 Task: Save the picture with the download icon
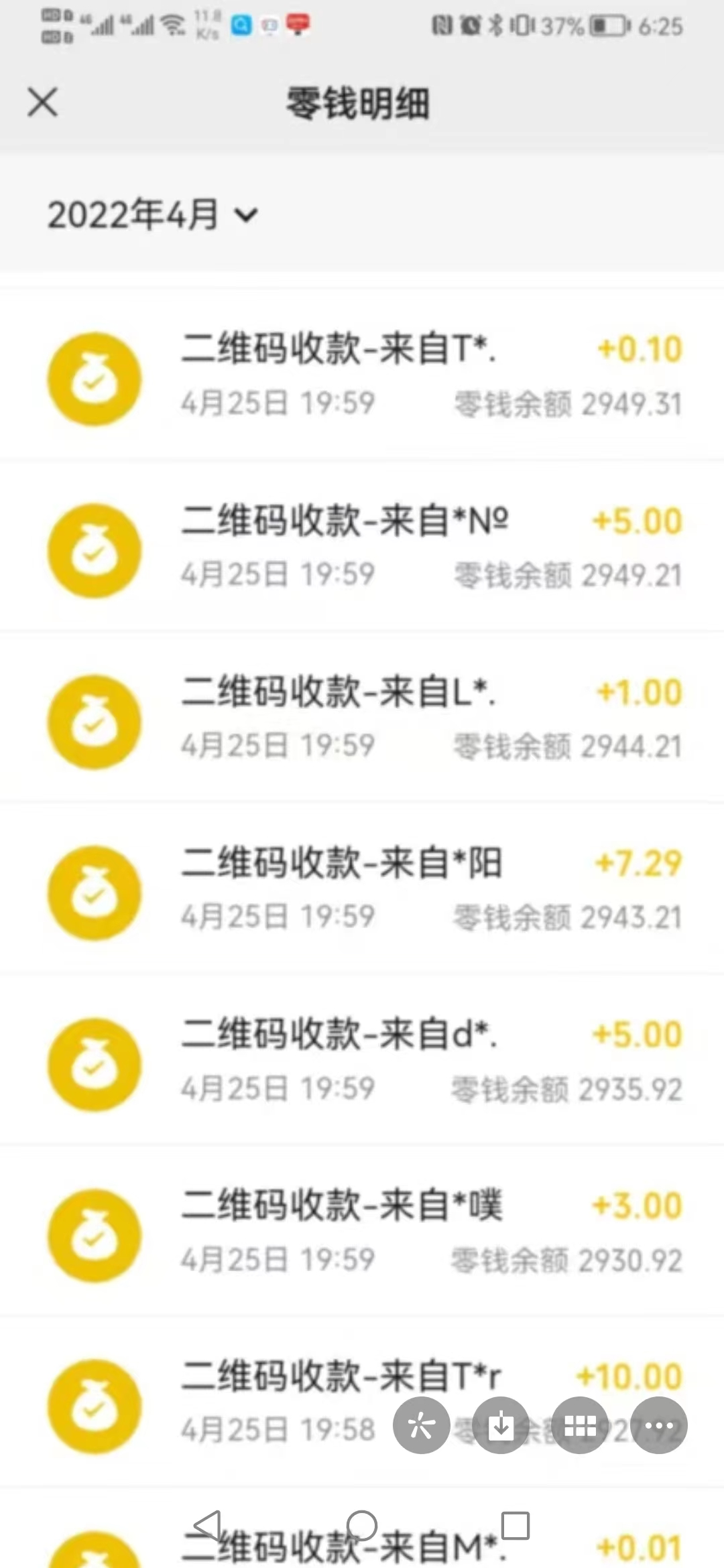[501, 1425]
